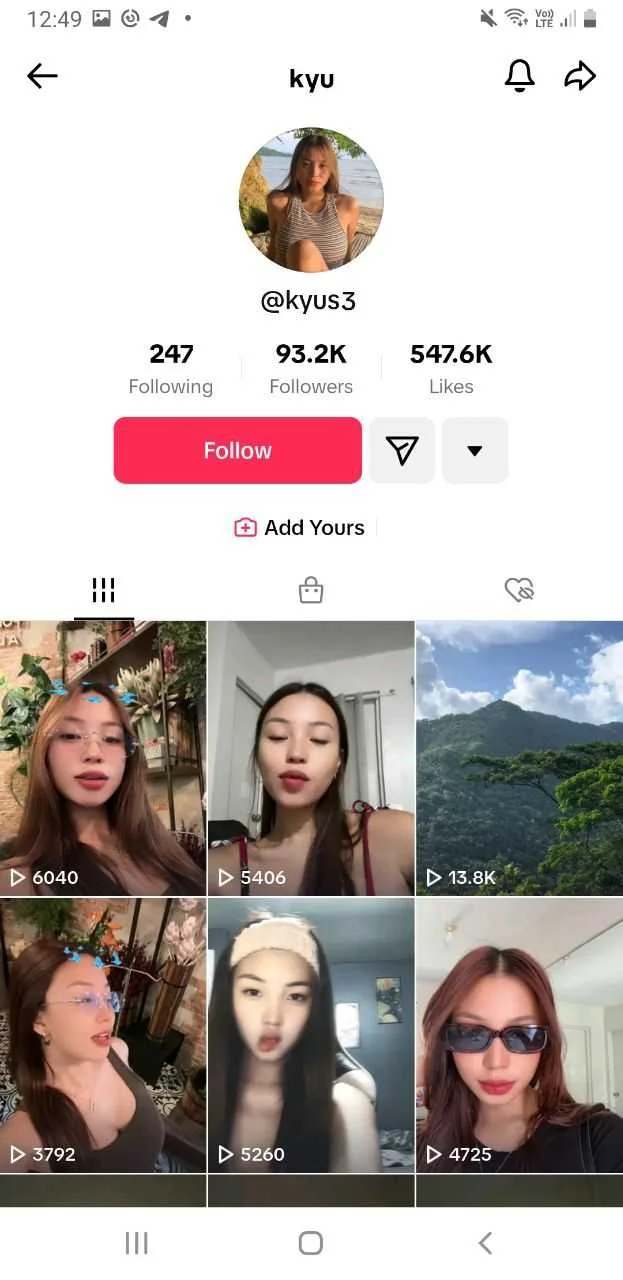Open the Add Yours prompt
The width and height of the screenshot is (623, 1280).
(x=300, y=528)
